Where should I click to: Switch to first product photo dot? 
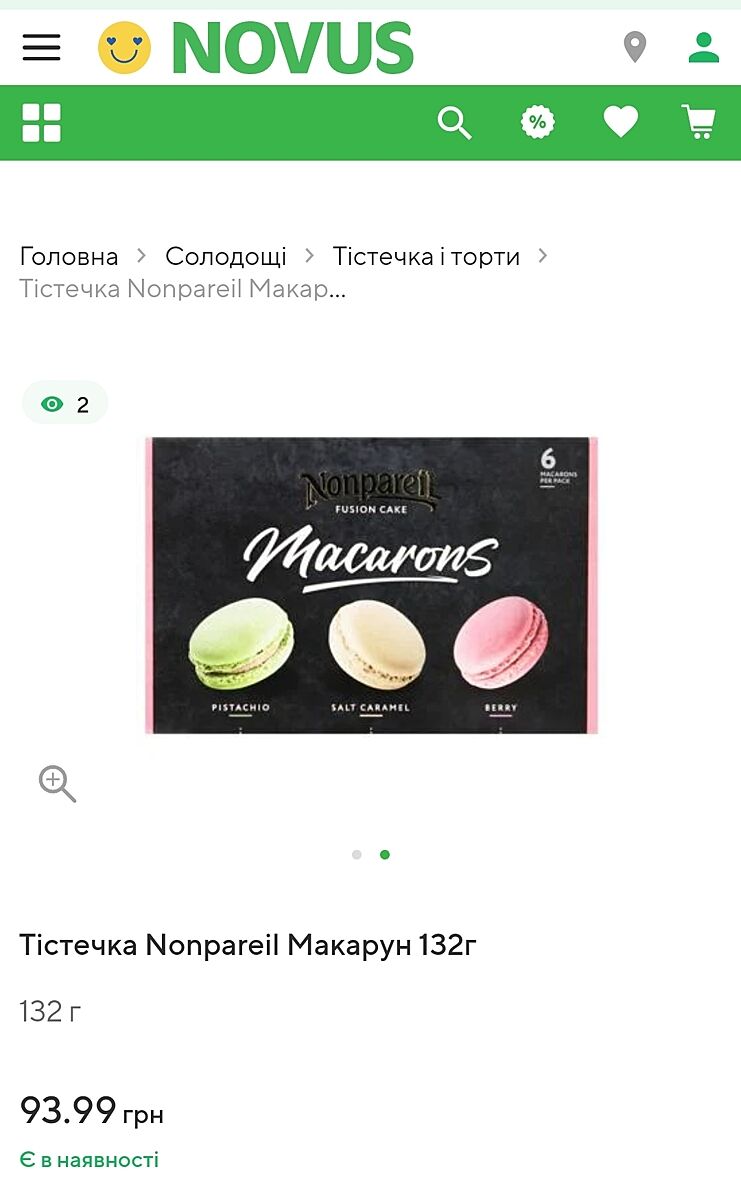[356, 855]
